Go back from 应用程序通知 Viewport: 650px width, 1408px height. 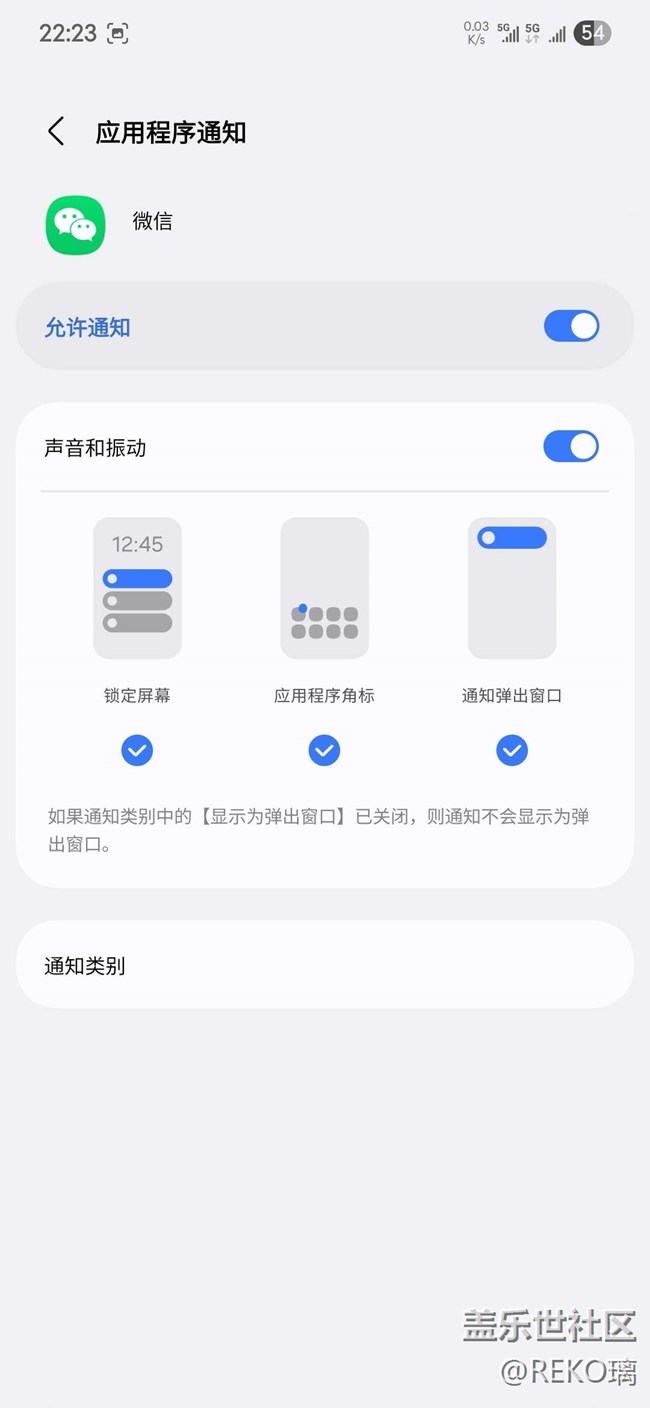(56, 132)
